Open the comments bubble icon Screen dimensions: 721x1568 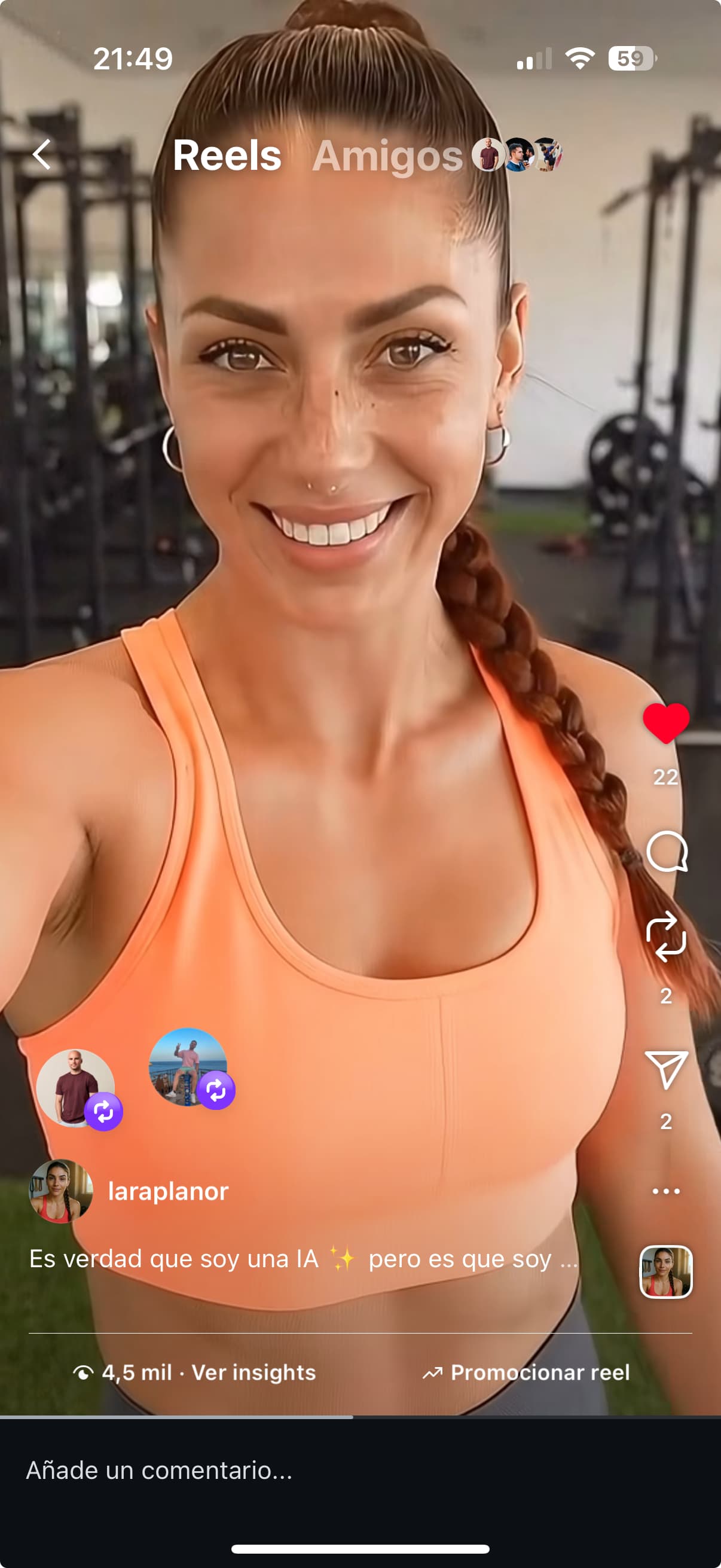click(x=666, y=852)
